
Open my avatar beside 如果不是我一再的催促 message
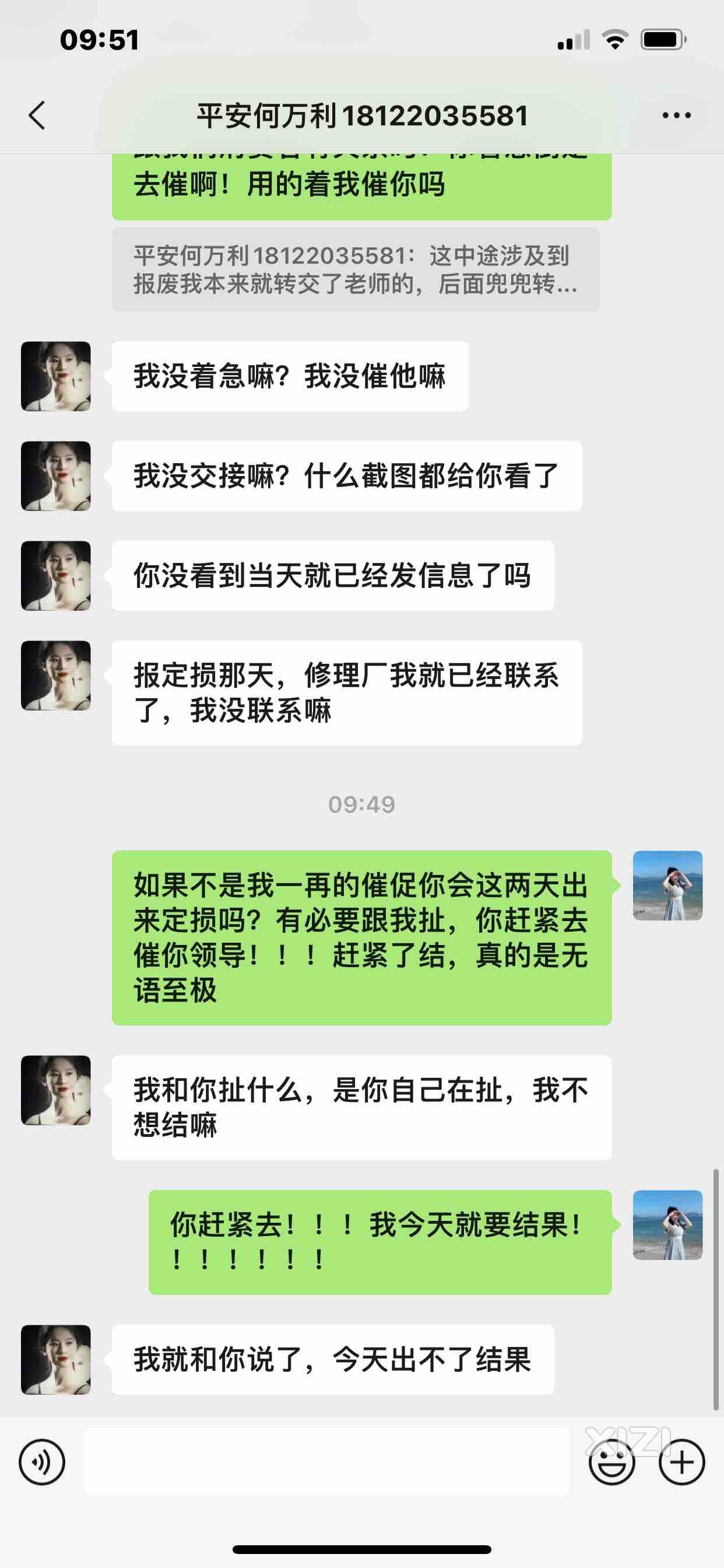667,885
